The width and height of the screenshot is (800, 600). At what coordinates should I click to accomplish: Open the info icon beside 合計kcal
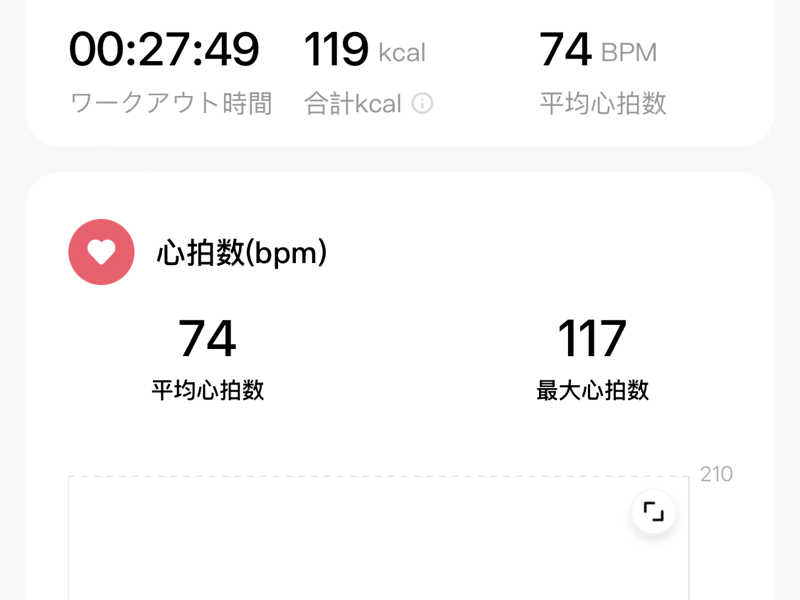(x=423, y=103)
